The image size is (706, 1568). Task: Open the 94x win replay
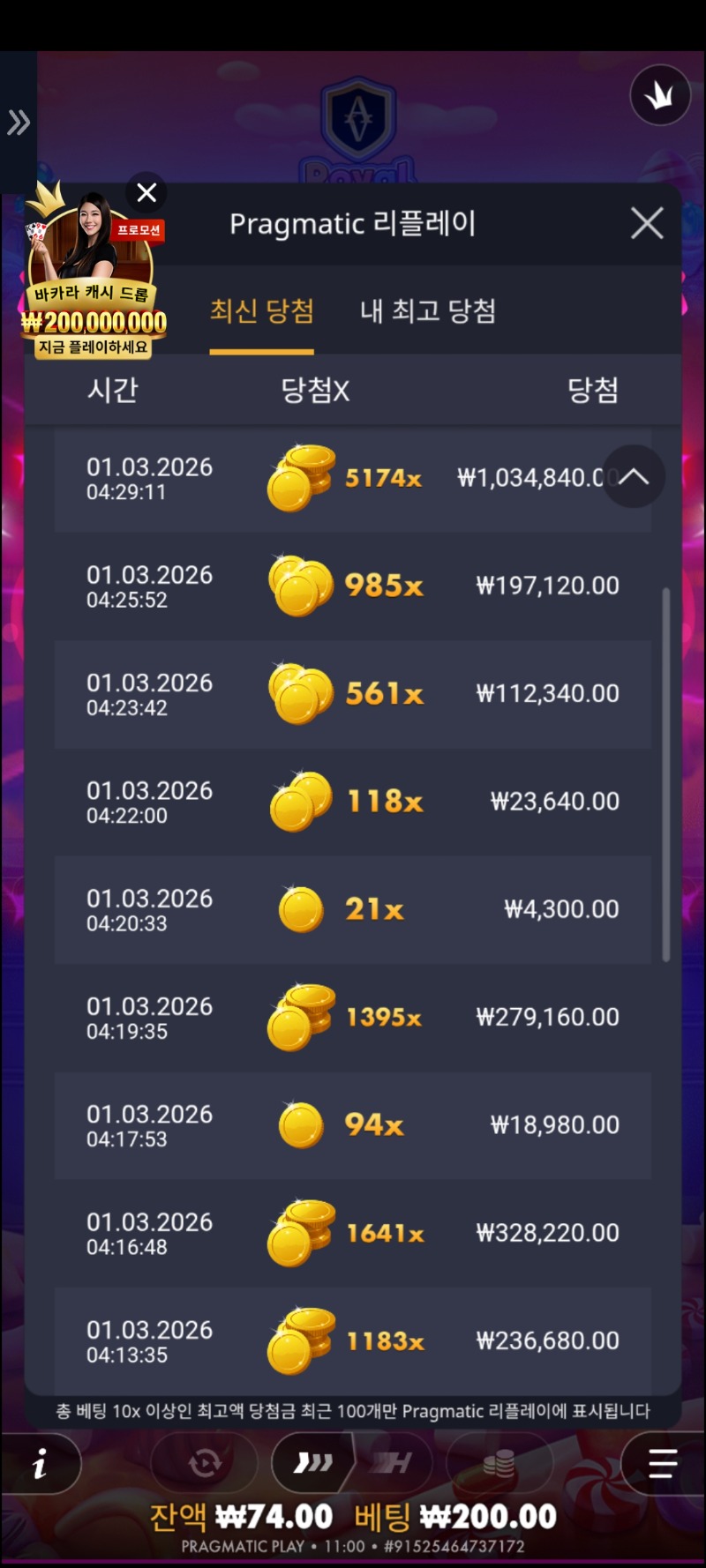(x=353, y=1125)
